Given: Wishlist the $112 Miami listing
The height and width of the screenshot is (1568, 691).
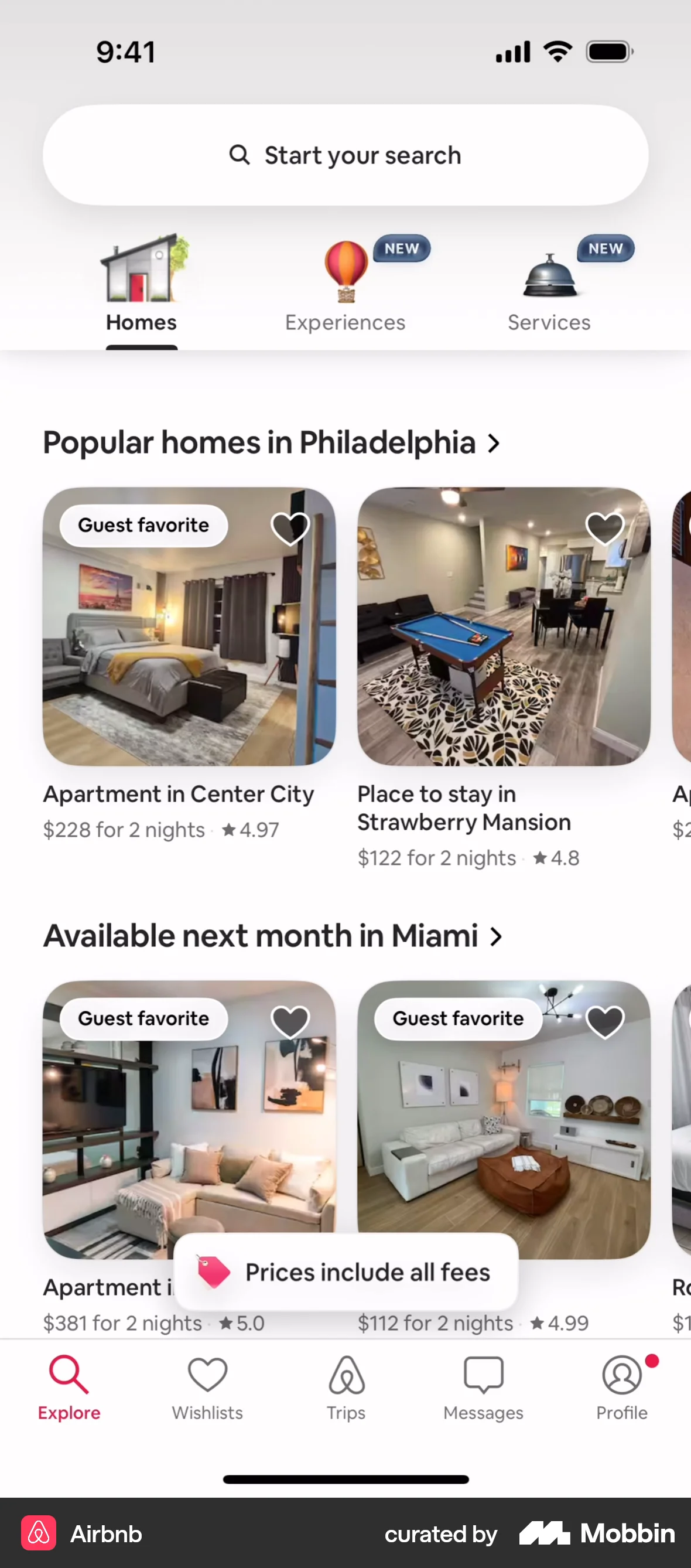Looking at the screenshot, I should coord(604,1021).
